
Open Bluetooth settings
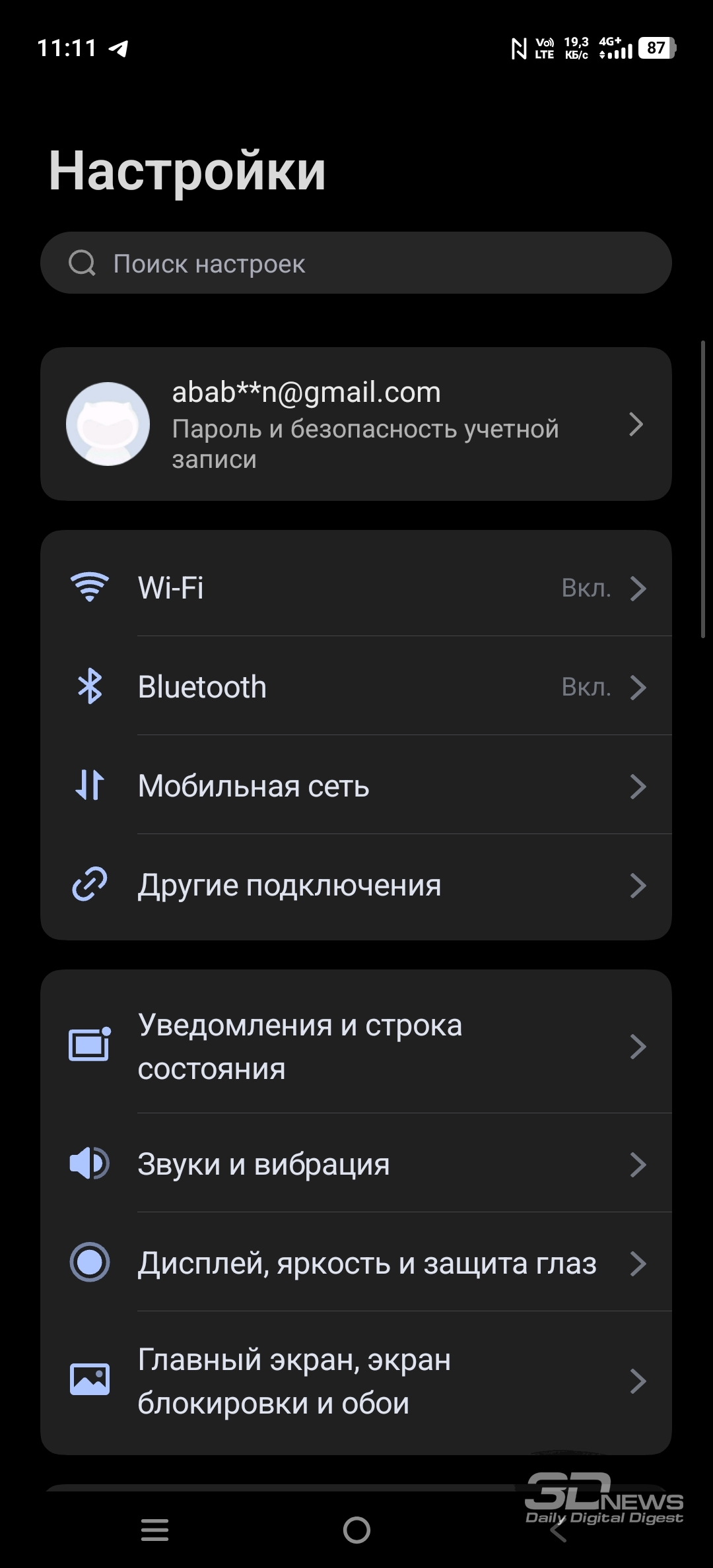[x=356, y=686]
